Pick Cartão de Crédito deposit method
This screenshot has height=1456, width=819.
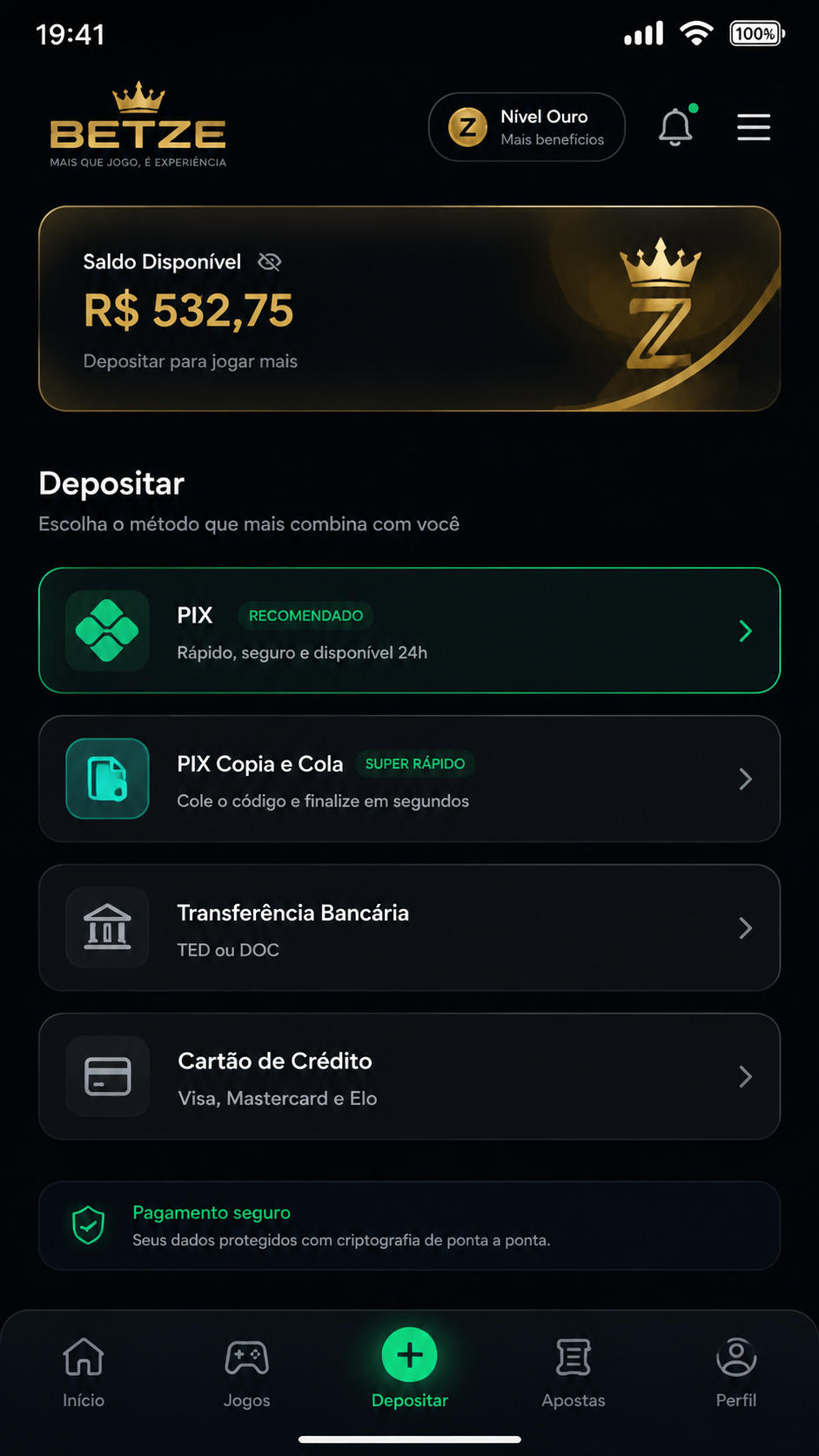pos(409,1076)
